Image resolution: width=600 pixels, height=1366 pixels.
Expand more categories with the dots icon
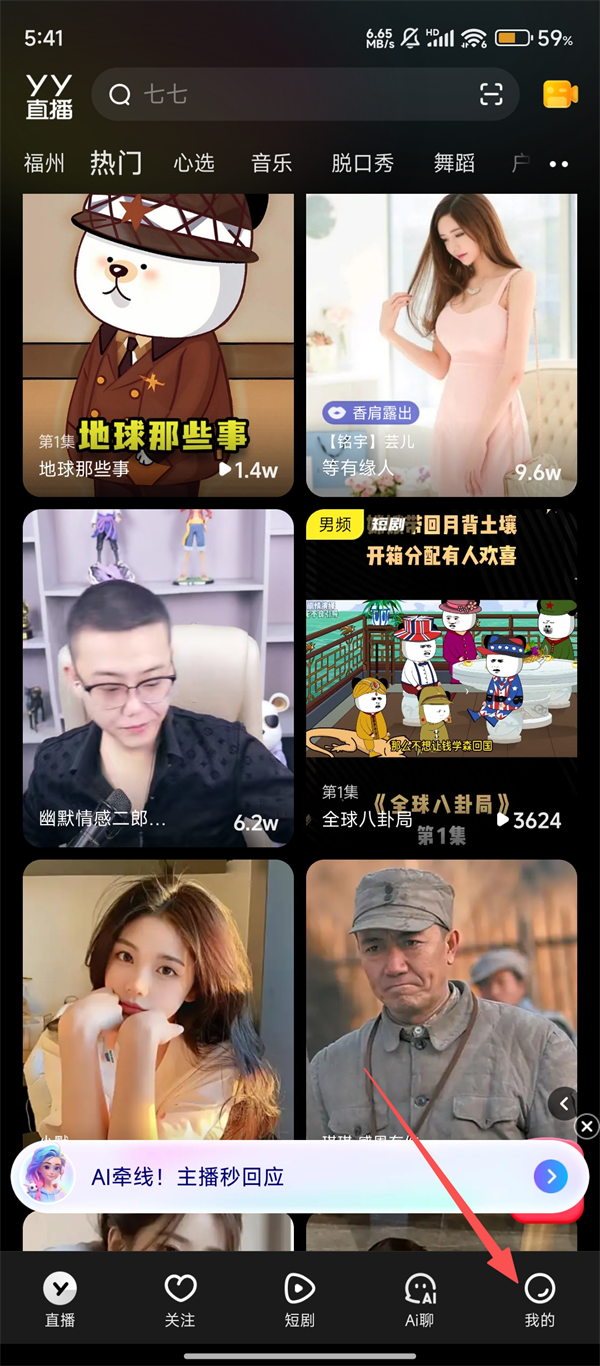pos(558,164)
